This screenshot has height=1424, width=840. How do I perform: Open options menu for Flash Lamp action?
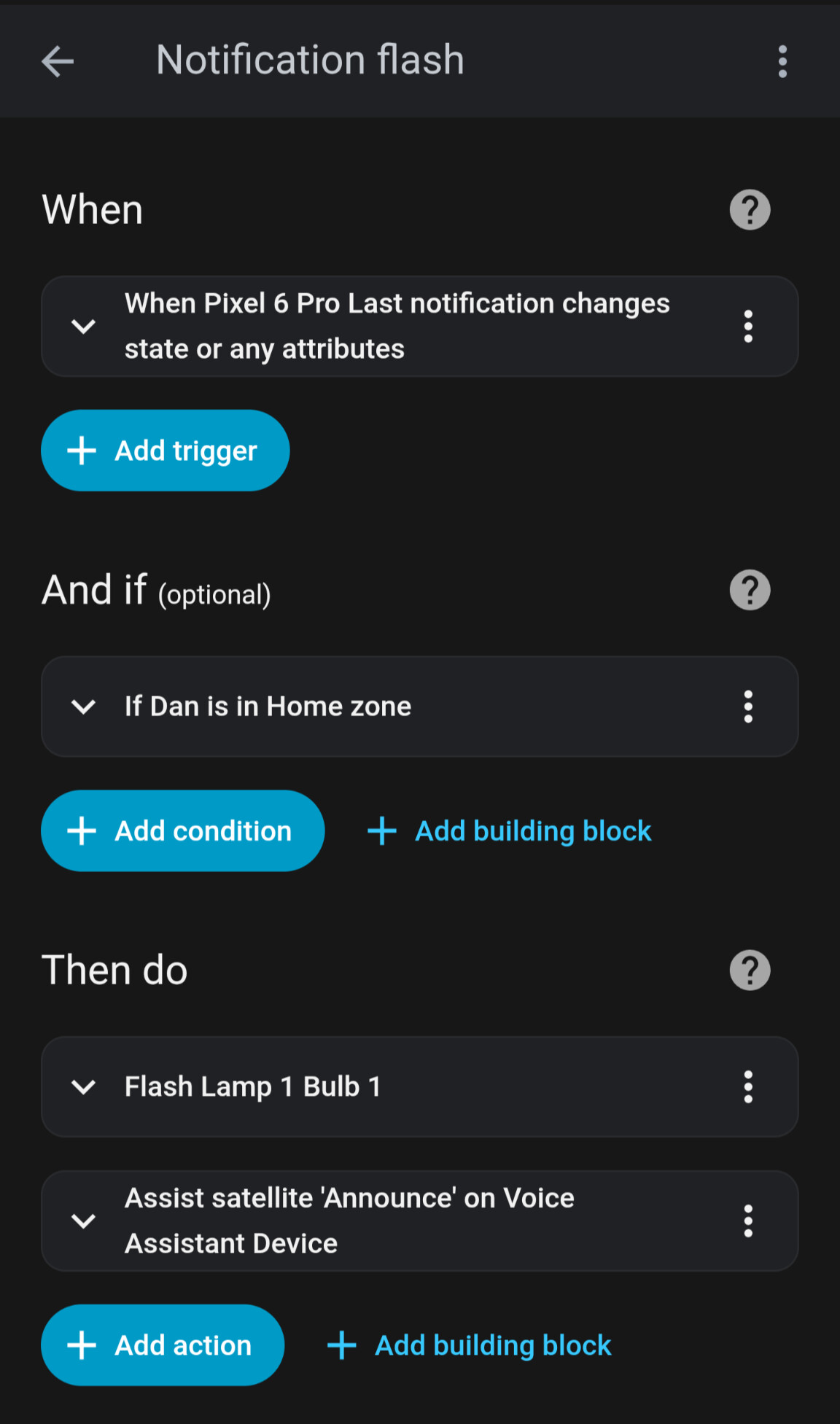(747, 1086)
